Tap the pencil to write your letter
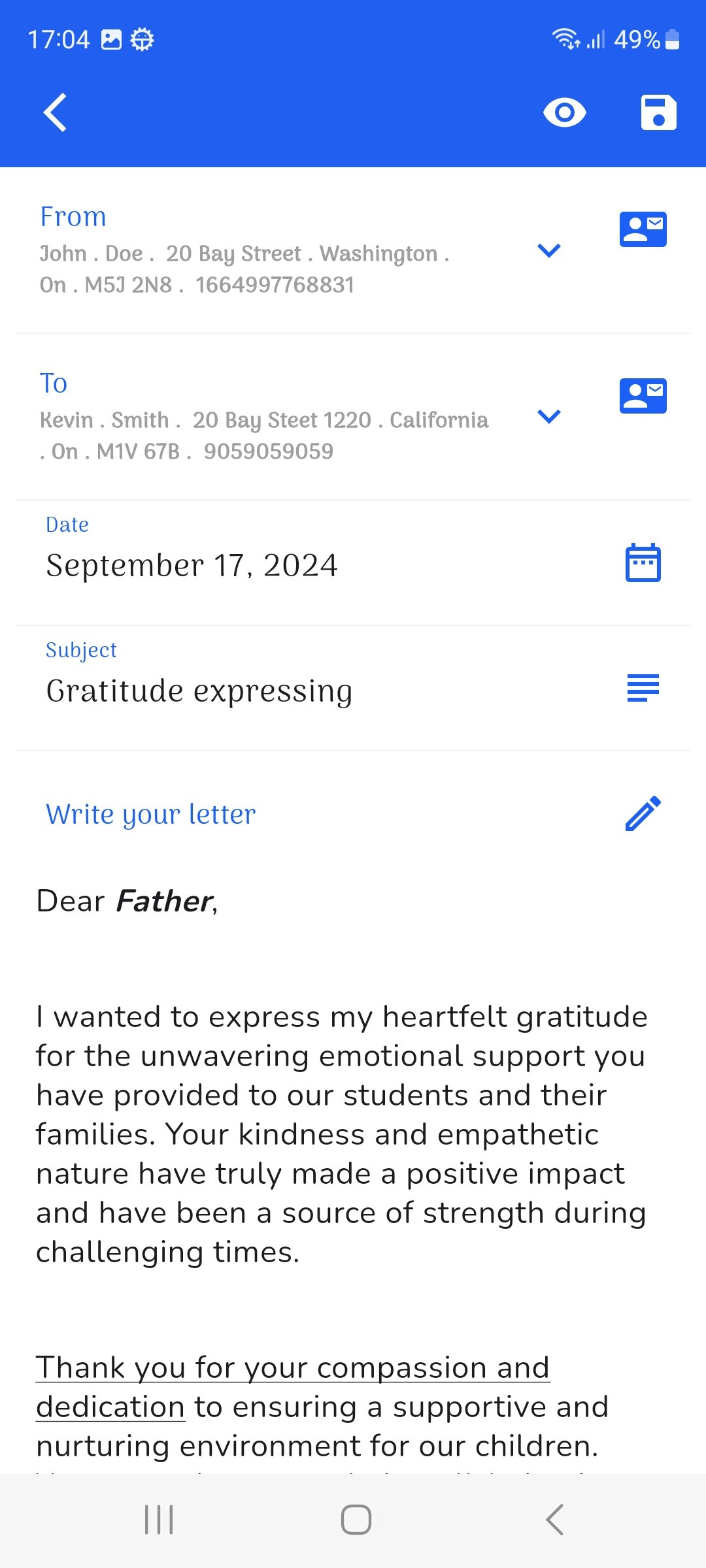 tap(643, 813)
